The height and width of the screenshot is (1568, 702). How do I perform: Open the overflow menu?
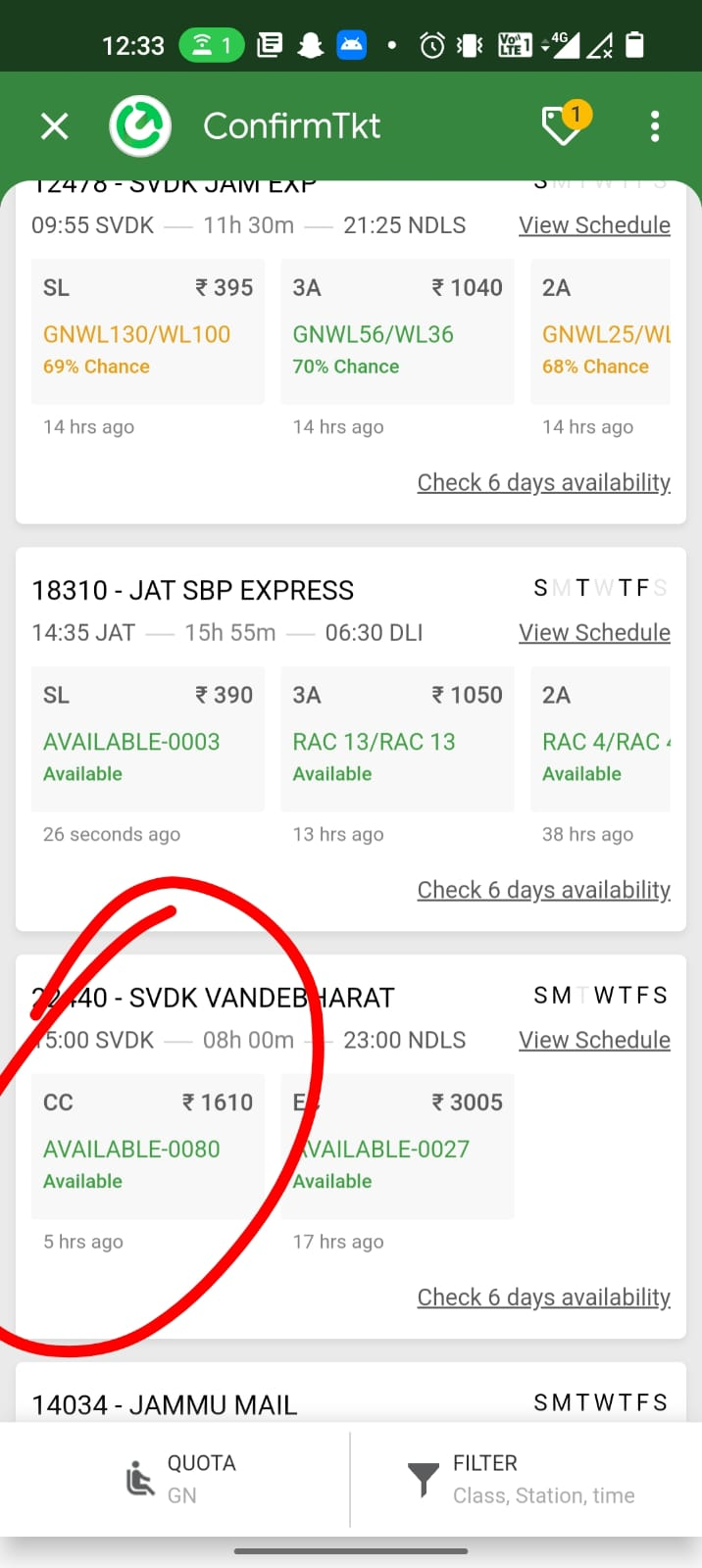coord(655,125)
